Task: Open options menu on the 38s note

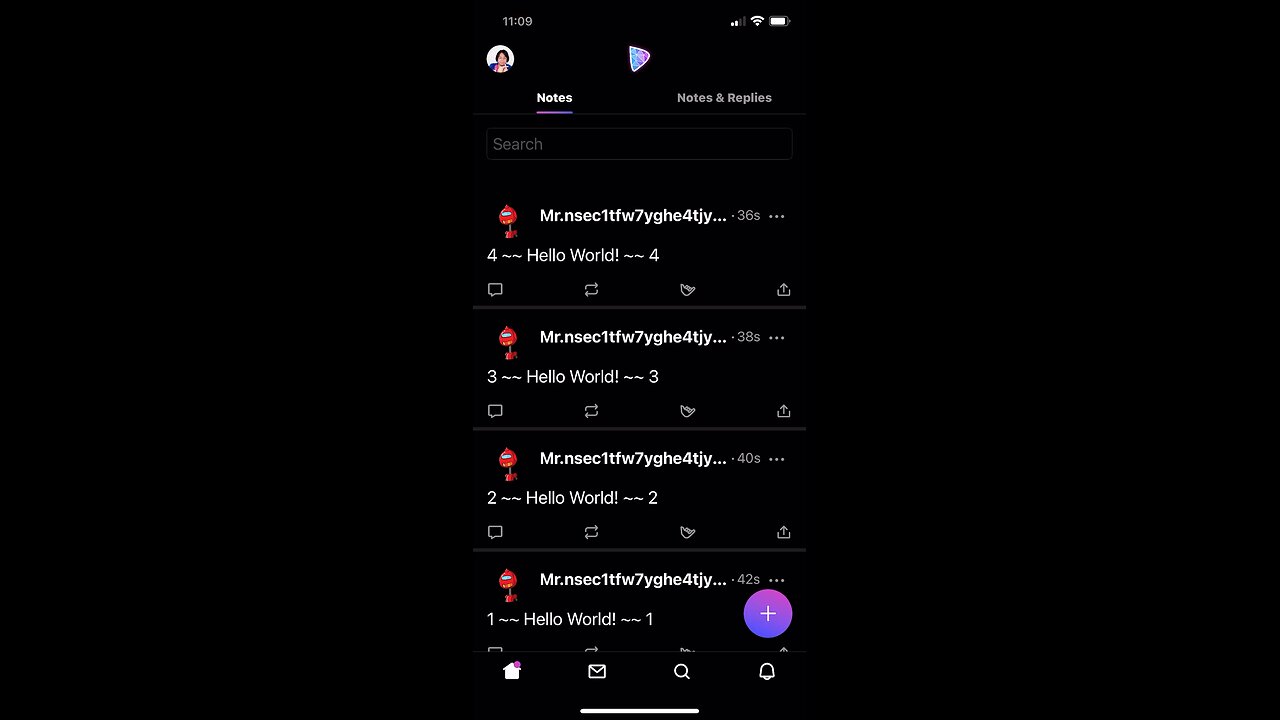Action: tap(777, 338)
